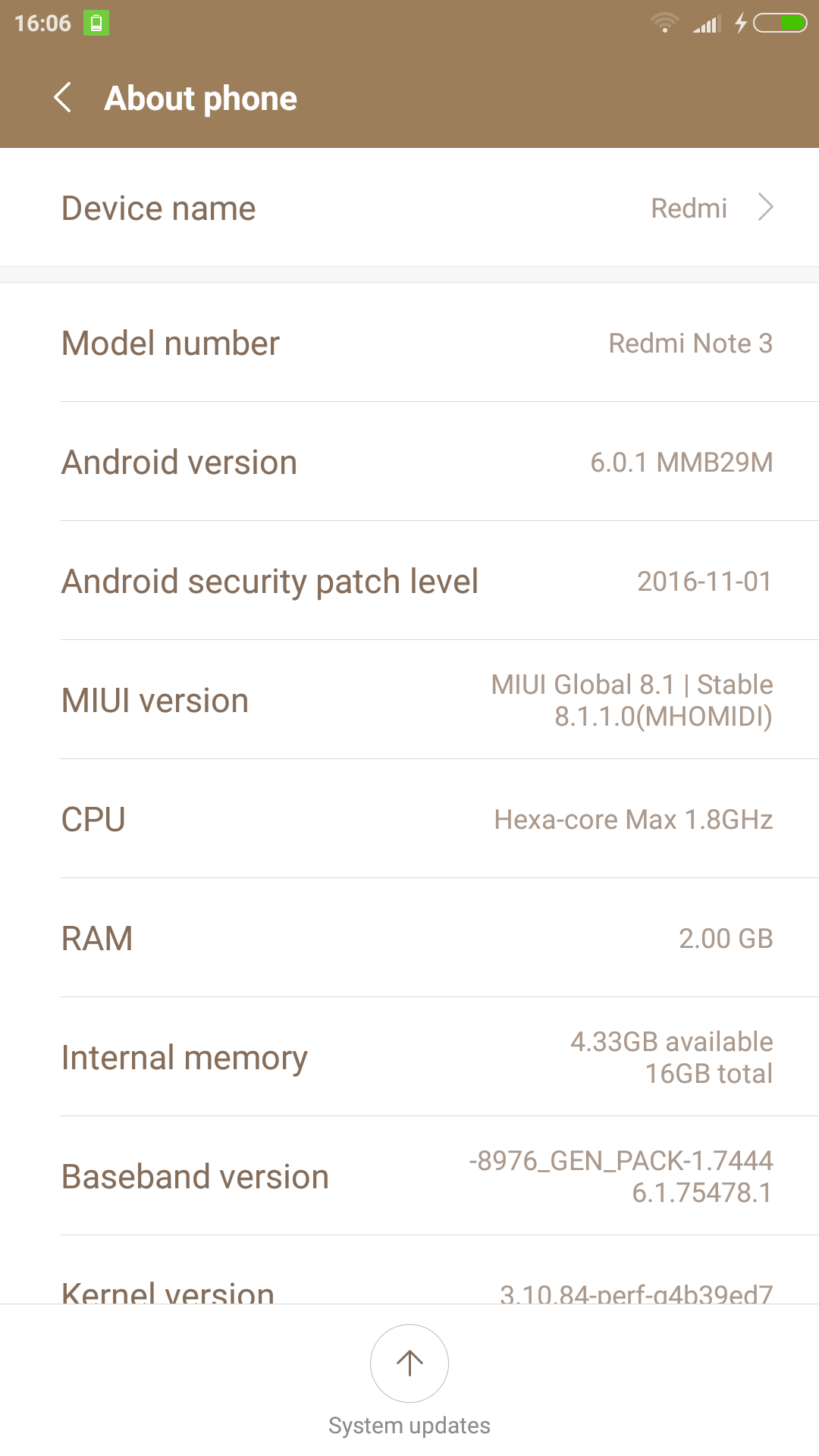
Task: Tap the CPU row
Action: [409, 819]
